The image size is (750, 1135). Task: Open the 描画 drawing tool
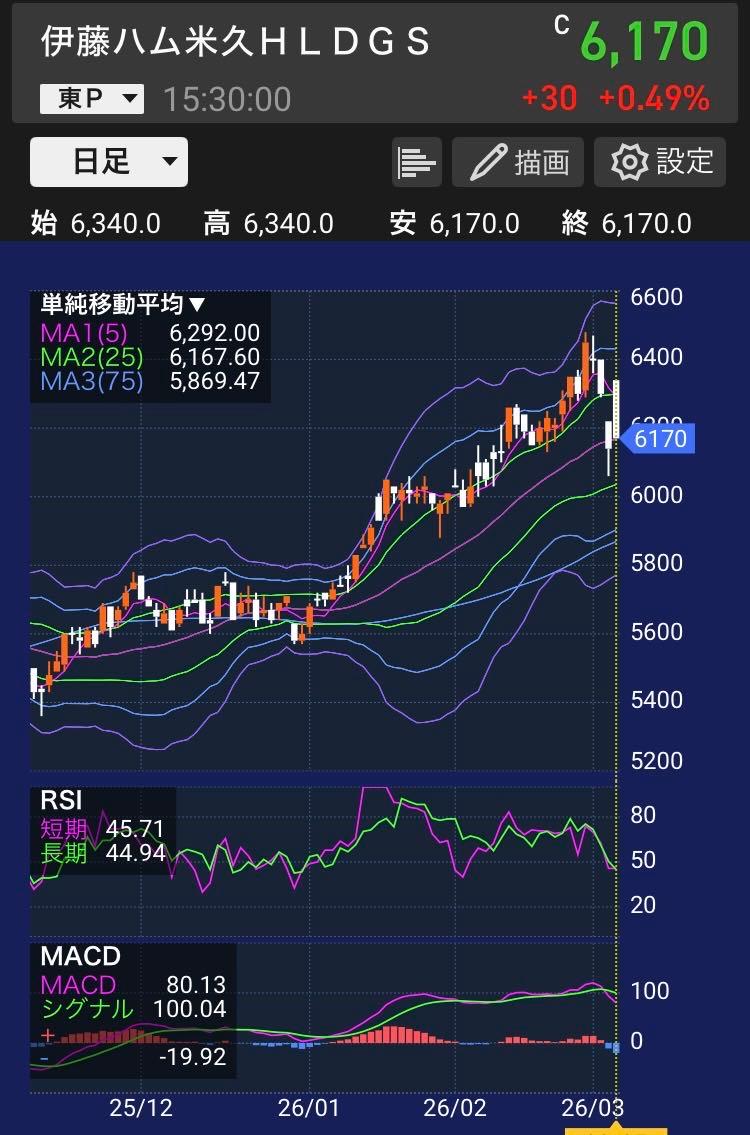click(x=519, y=162)
